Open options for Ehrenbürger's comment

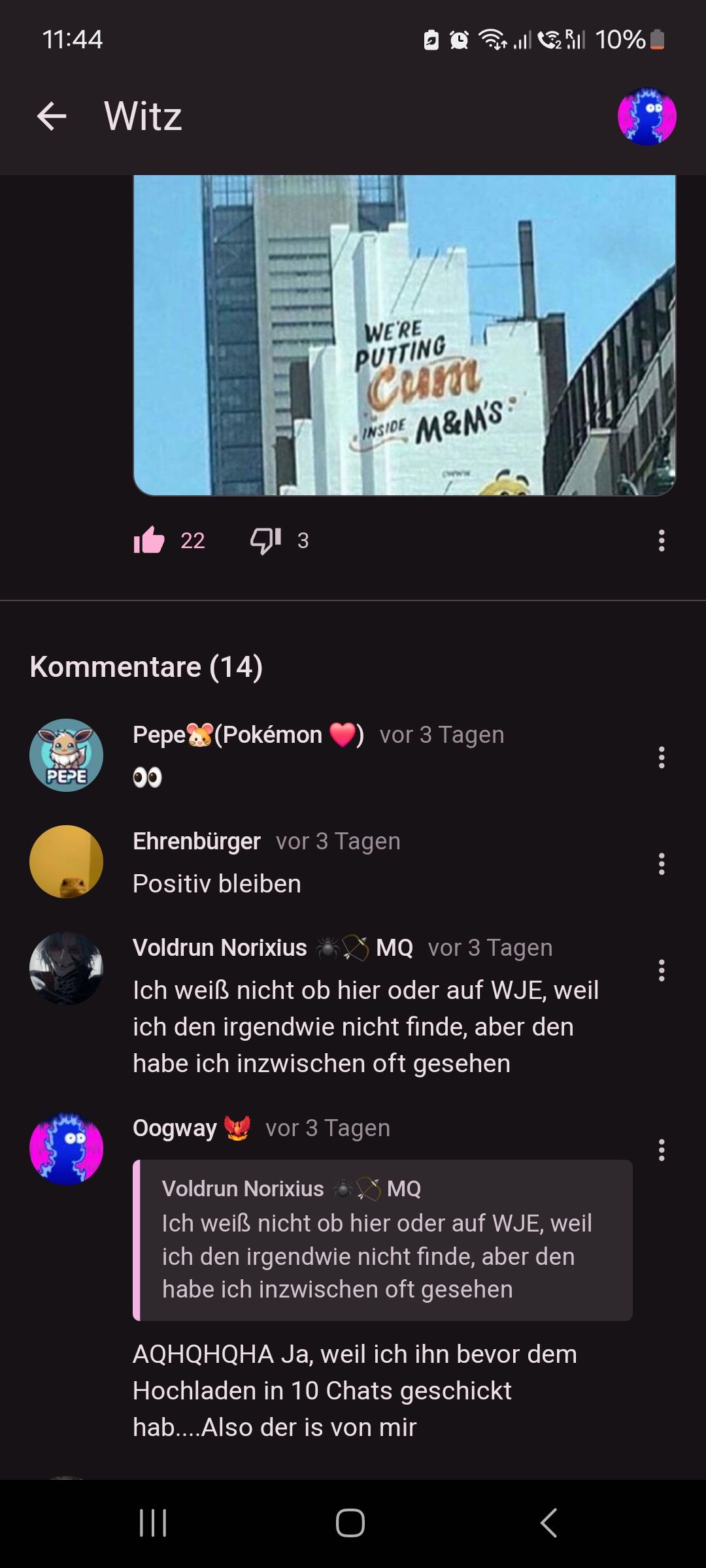[x=662, y=864]
